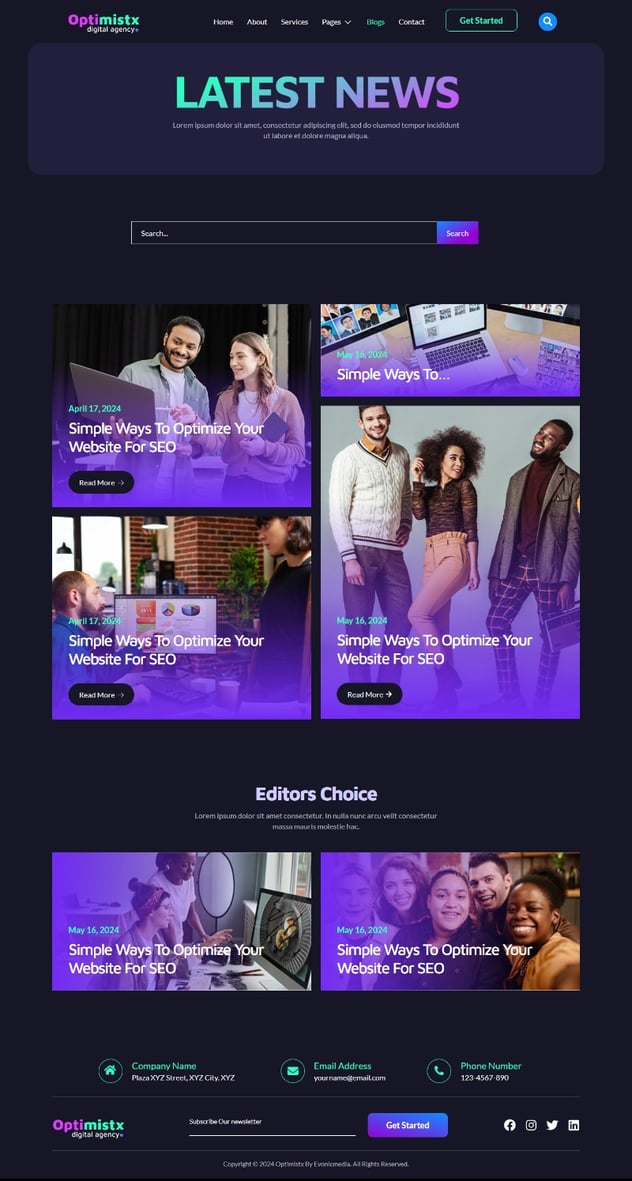Screen dimensions: 632x1181
Task: Open the search icon in the header
Action: 547,21
